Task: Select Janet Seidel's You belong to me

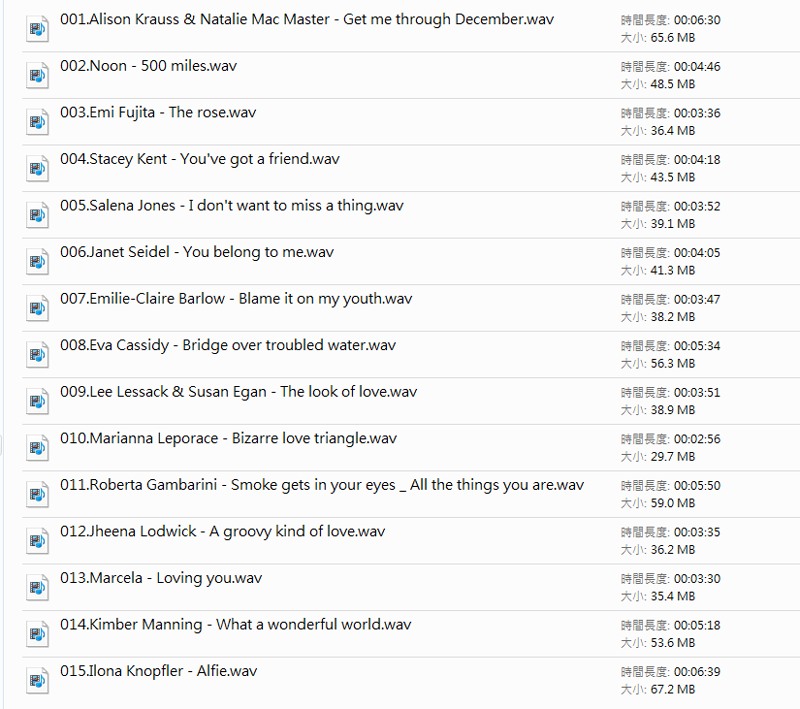Action: (197, 252)
